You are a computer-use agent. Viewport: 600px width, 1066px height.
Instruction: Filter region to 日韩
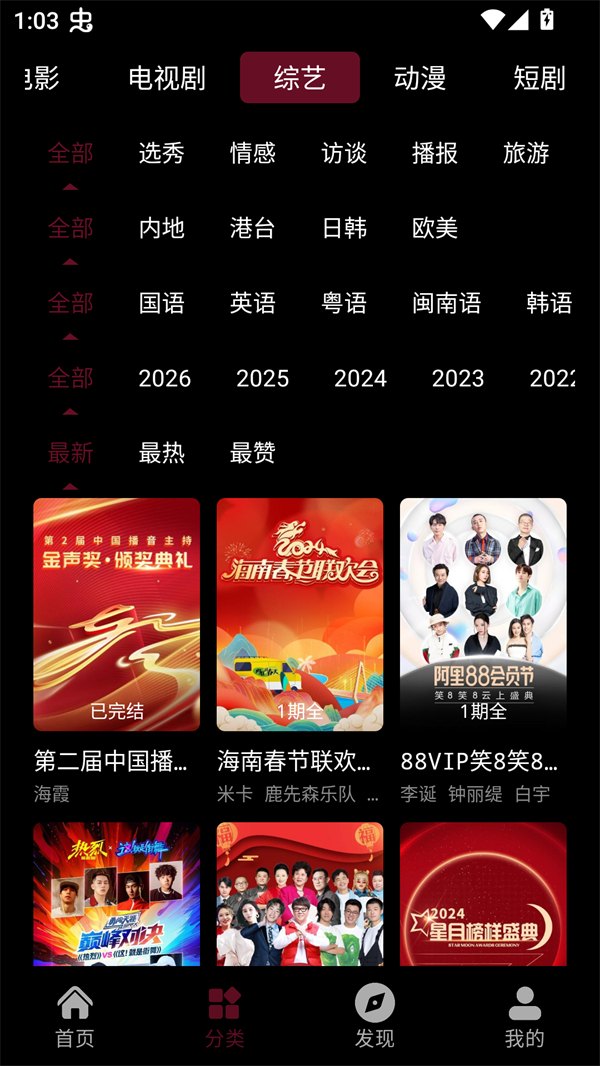pyautogui.click(x=344, y=228)
